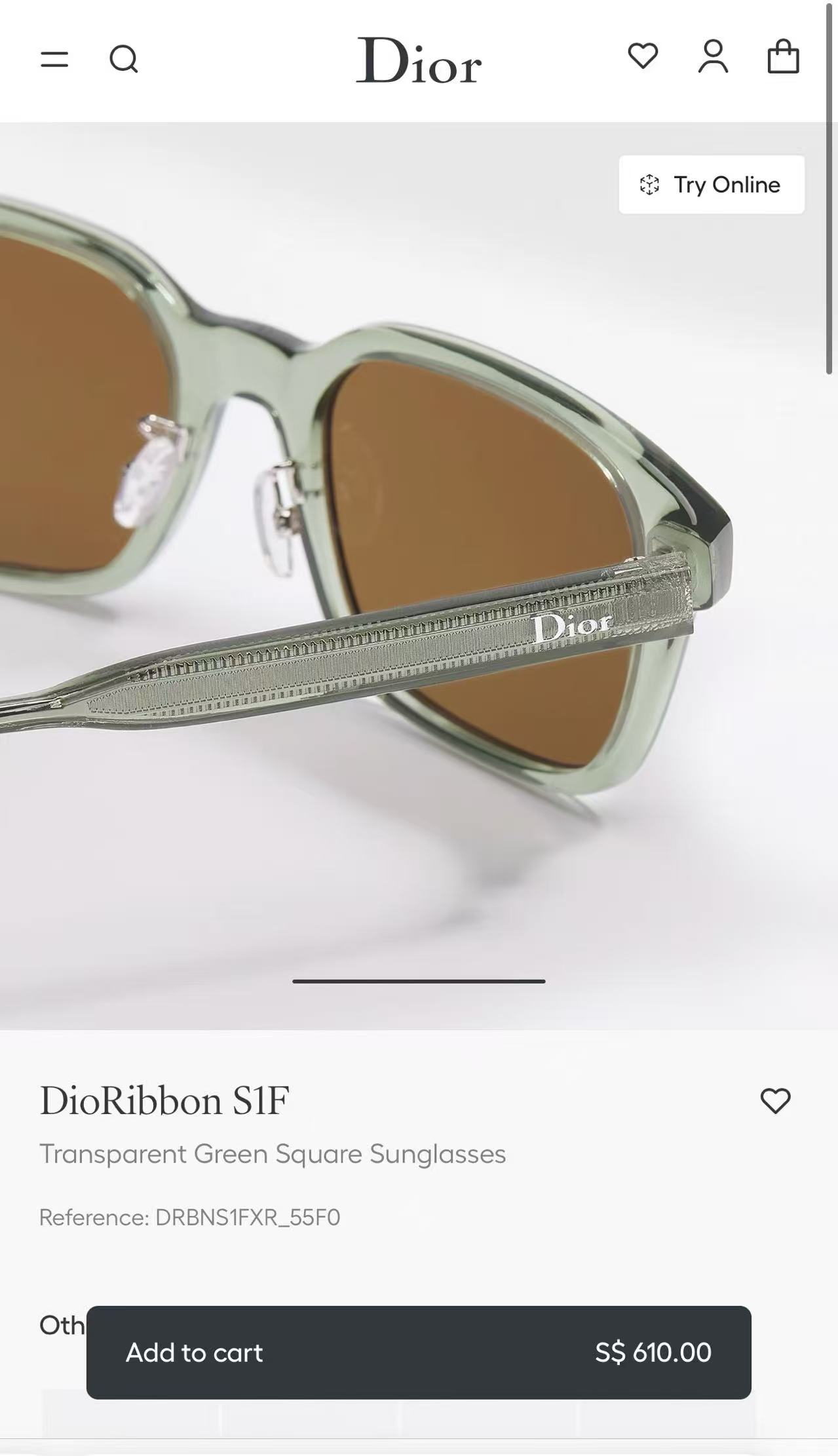Open the wishlist heart in header
This screenshot has width=838, height=1456.
[x=643, y=56]
